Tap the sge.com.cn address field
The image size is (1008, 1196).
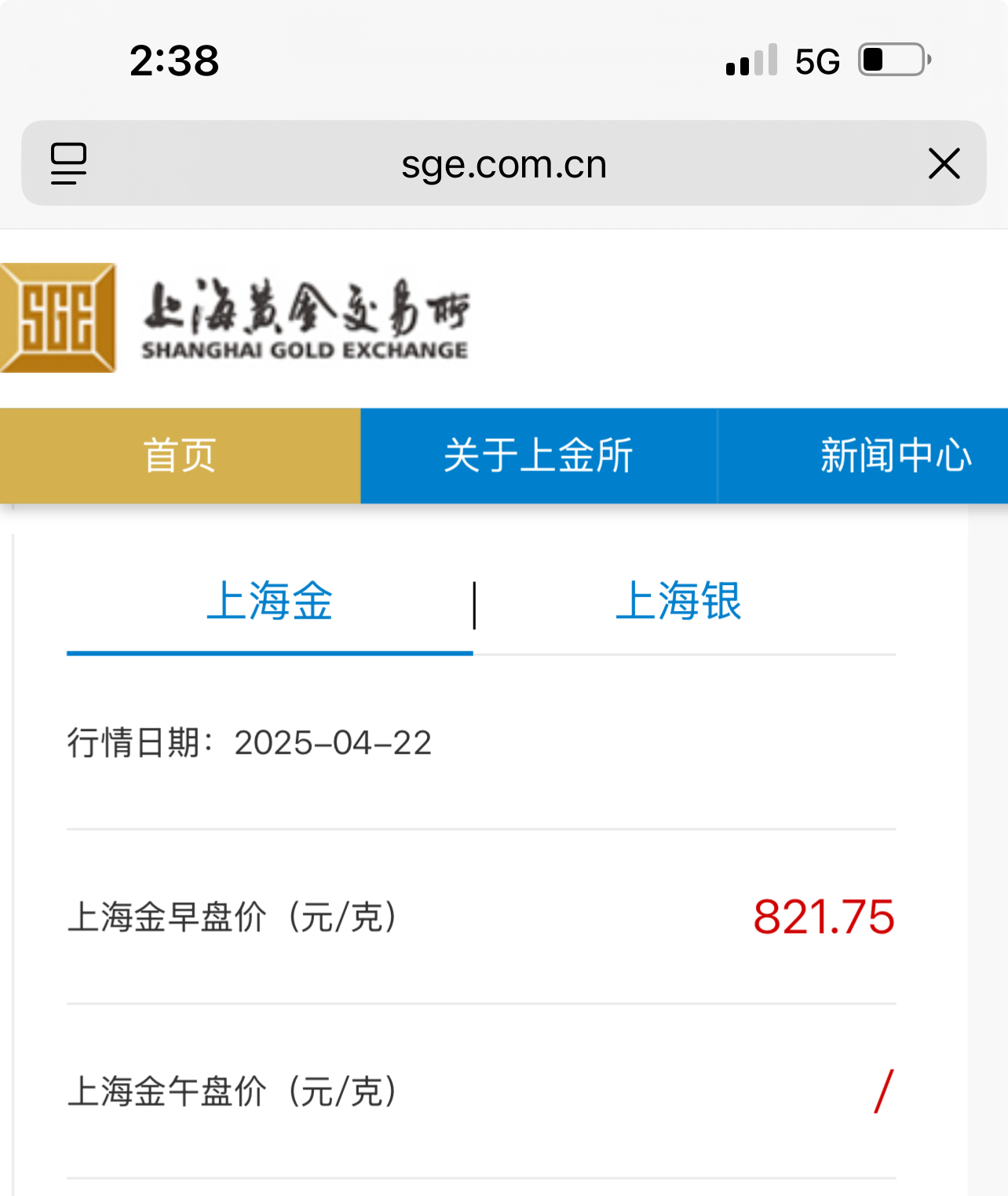pyautogui.click(x=503, y=164)
